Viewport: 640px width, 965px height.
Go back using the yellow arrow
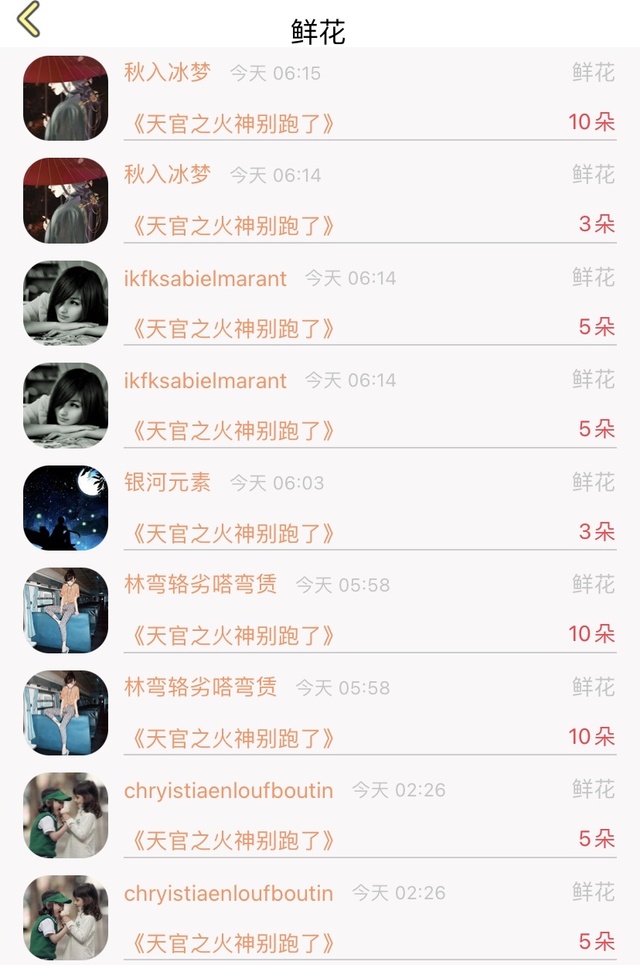28,19
